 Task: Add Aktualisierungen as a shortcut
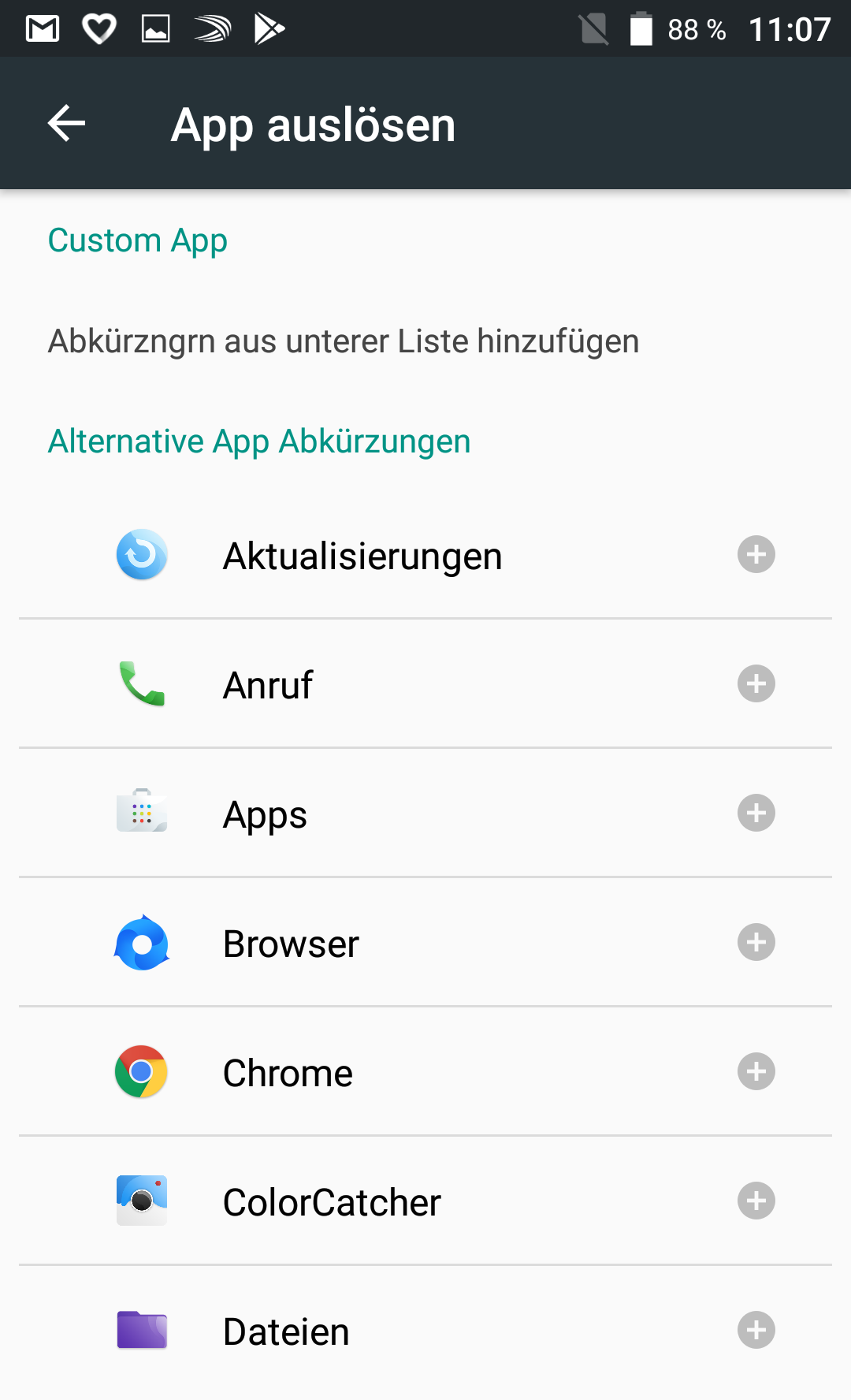click(756, 555)
